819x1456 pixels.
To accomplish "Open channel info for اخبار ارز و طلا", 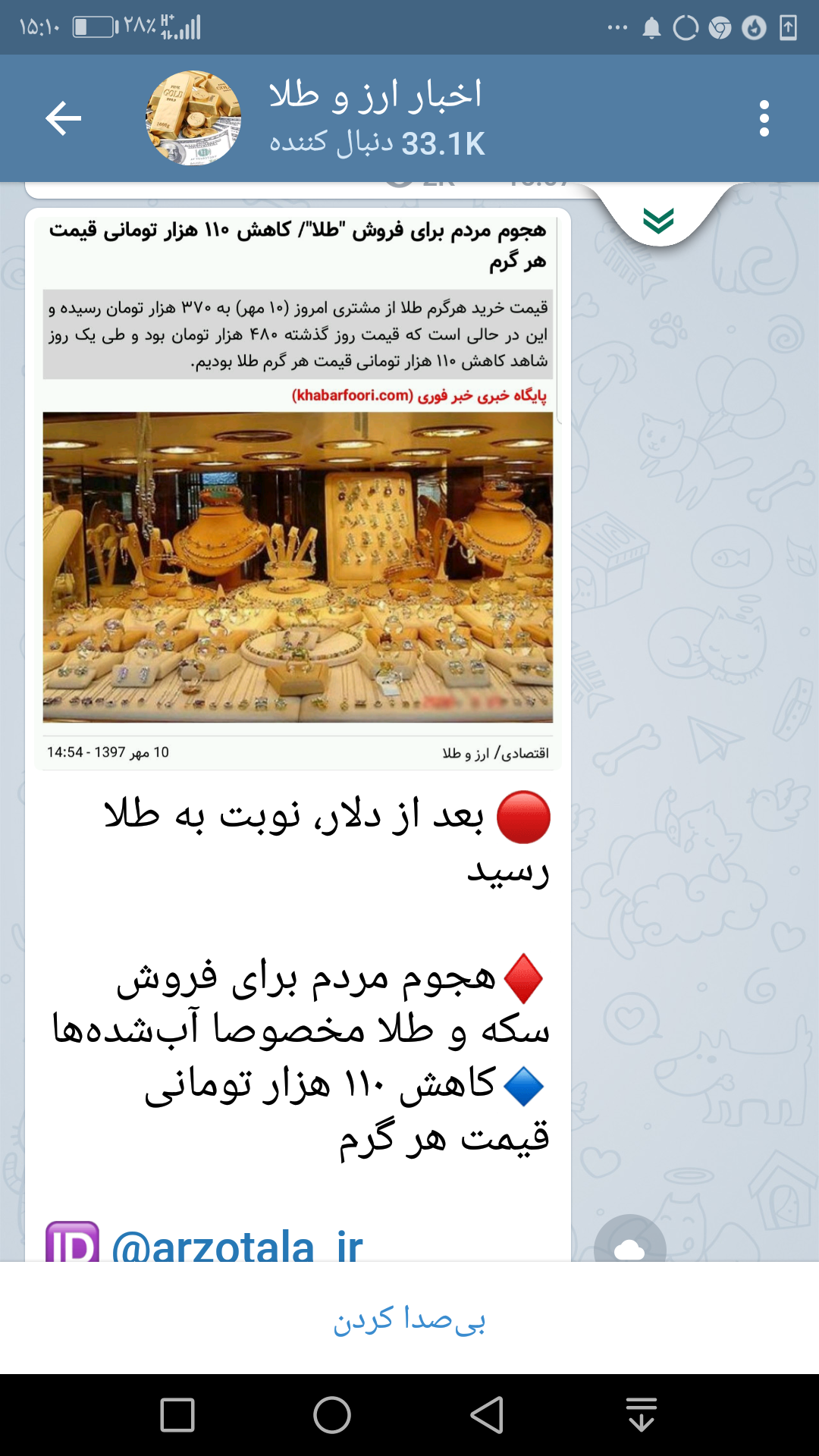I will pos(377,118).
